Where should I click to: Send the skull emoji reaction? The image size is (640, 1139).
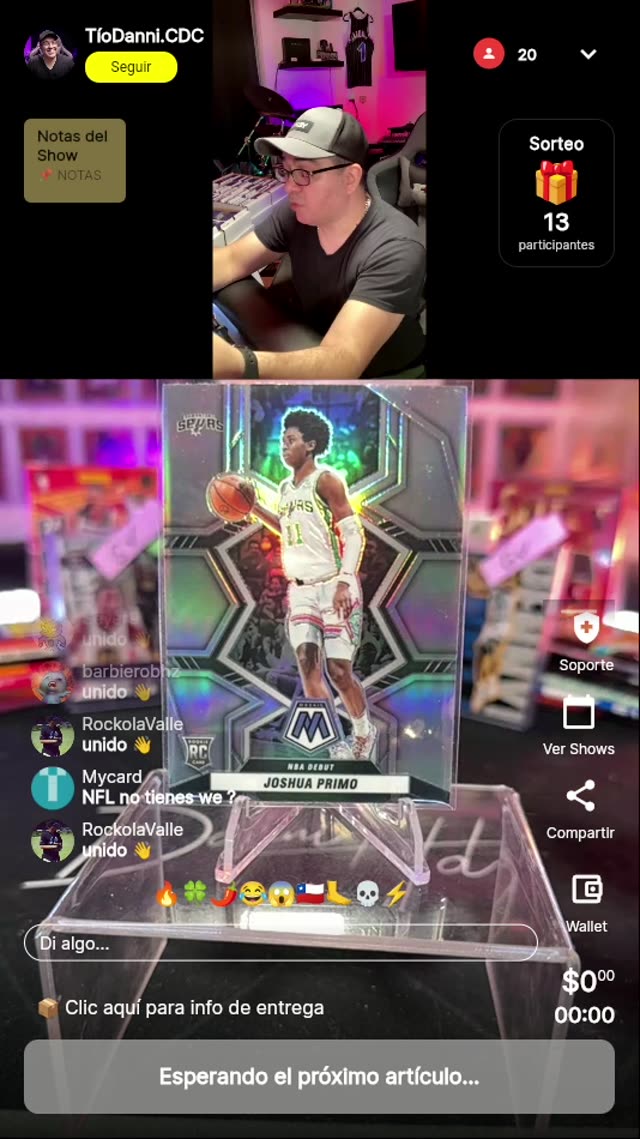click(368, 895)
